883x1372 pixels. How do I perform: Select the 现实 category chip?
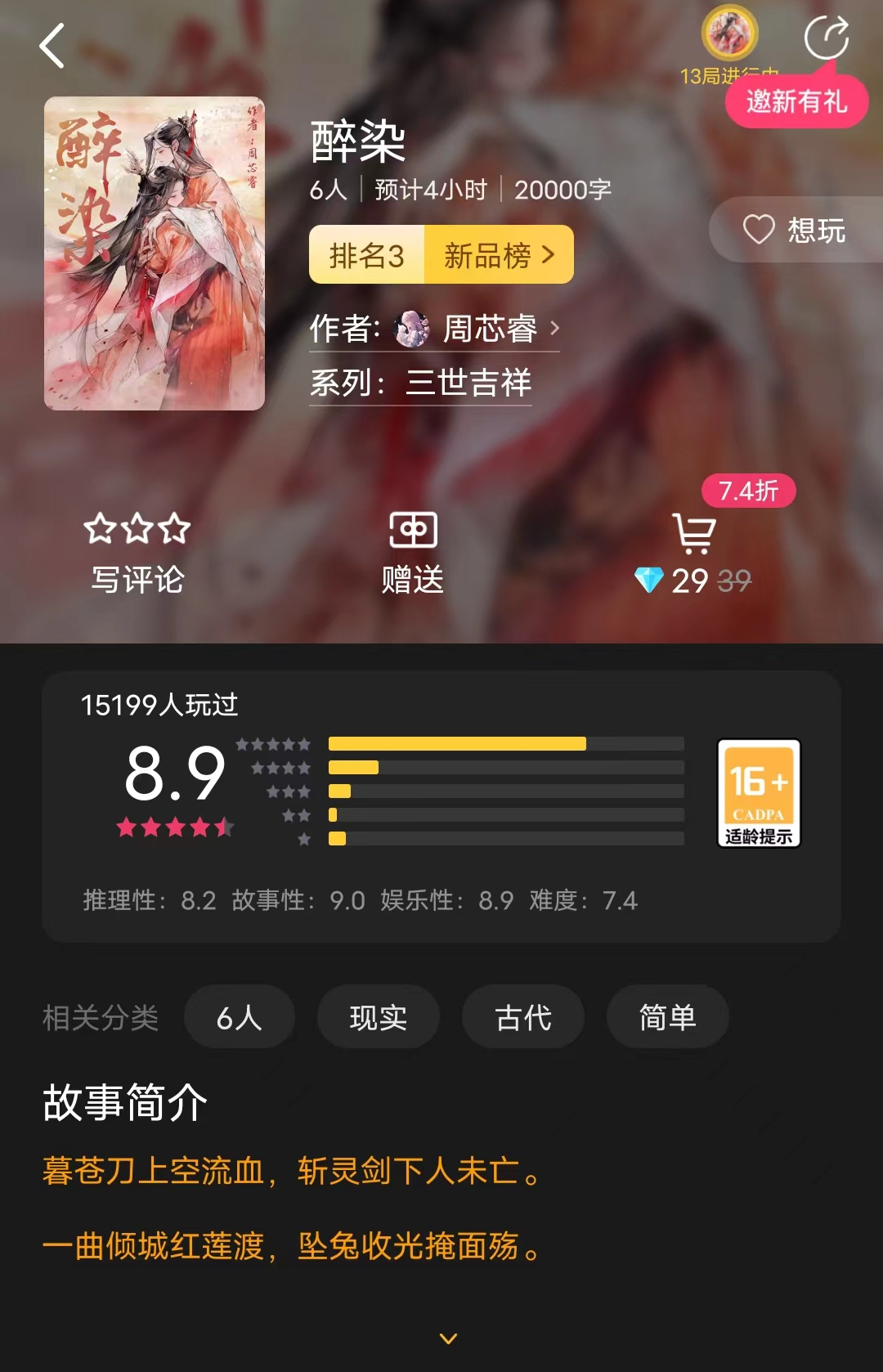[378, 1018]
